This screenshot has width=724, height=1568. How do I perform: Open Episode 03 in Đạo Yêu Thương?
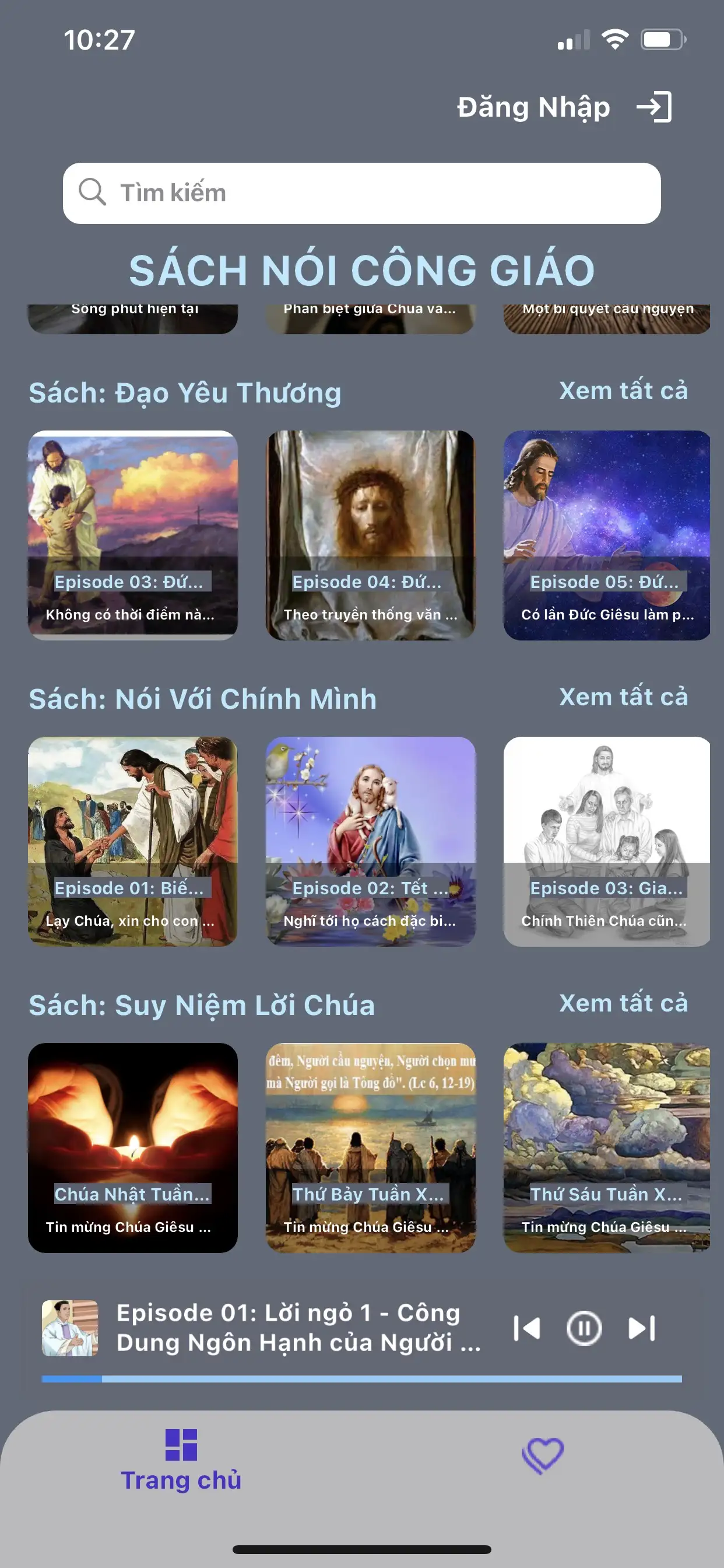(133, 535)
